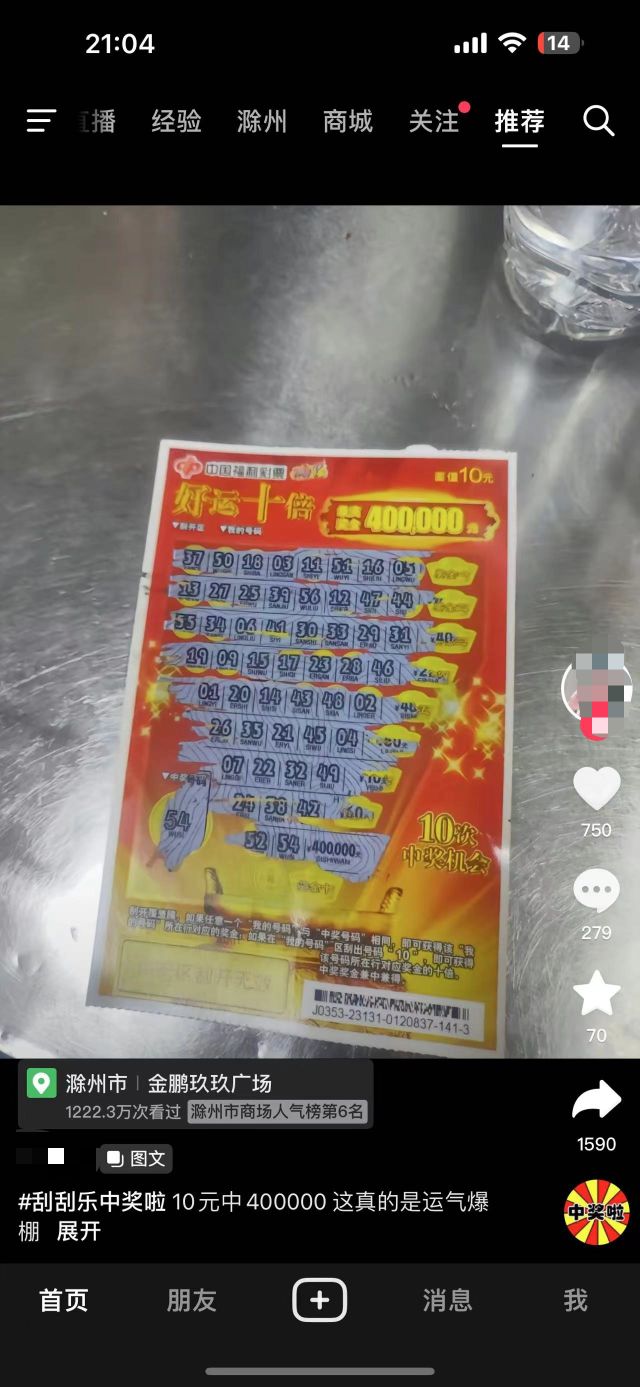Switch to the 经验 tab
640x1387 pixels.
177,122
